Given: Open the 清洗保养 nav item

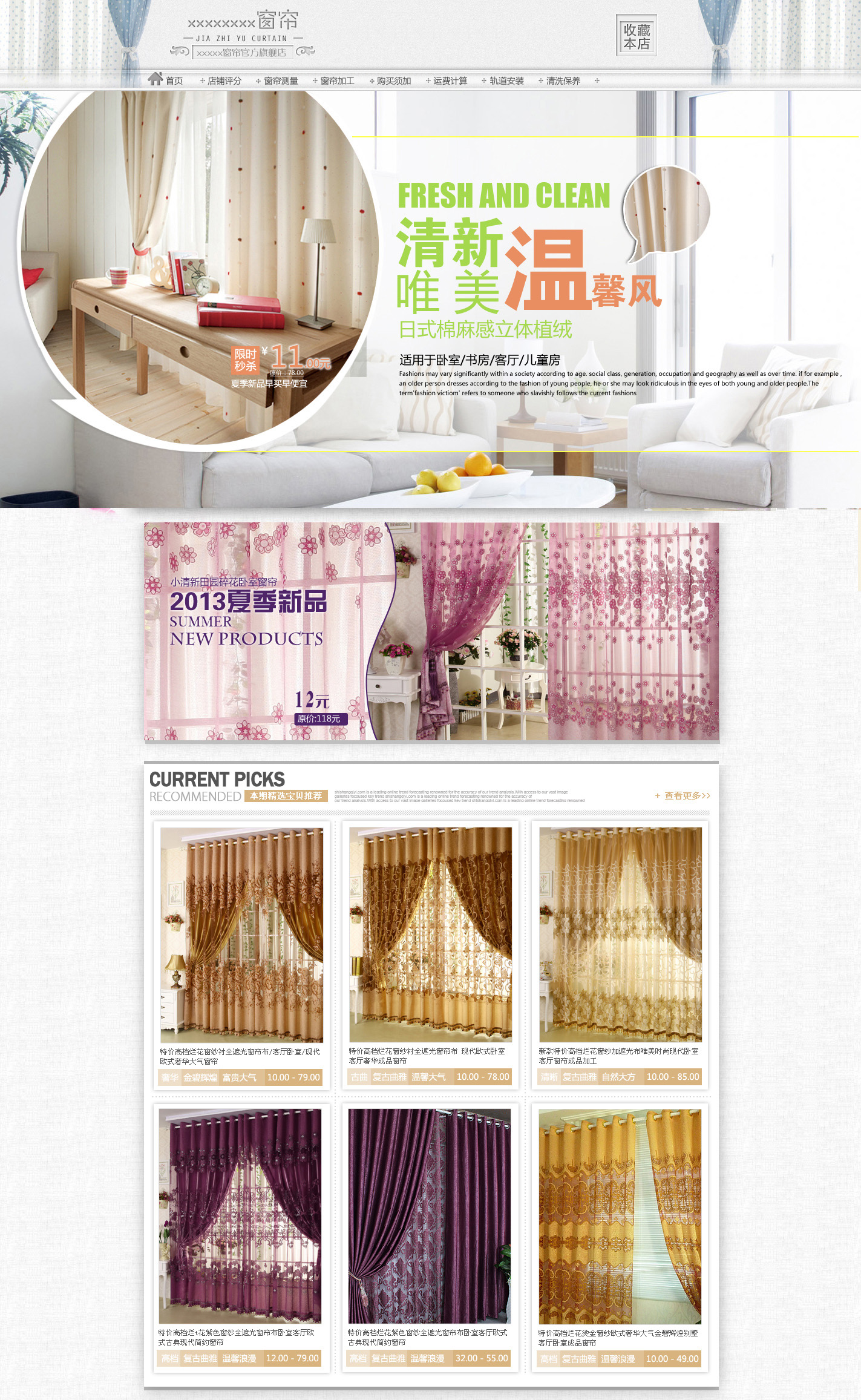Looking at the screenshot, I should (563, 81).
